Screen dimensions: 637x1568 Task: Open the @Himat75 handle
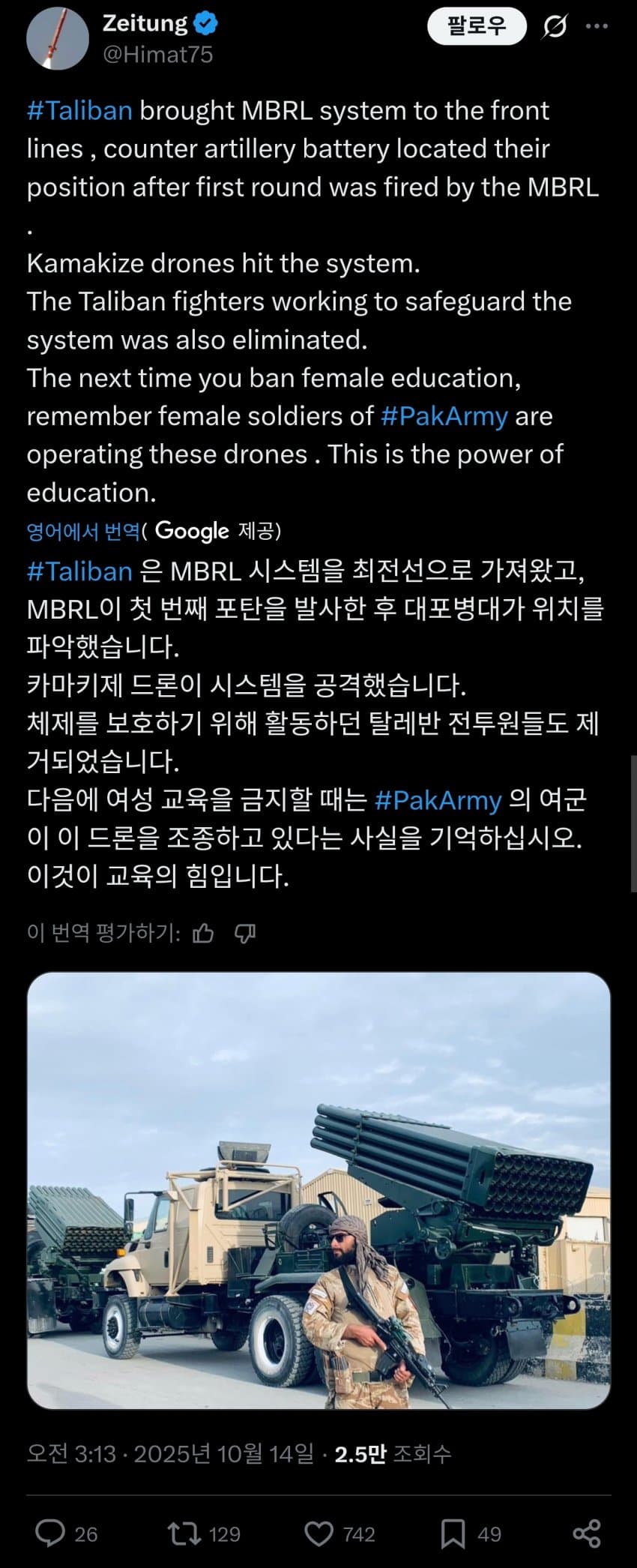(x=157, y=55)
